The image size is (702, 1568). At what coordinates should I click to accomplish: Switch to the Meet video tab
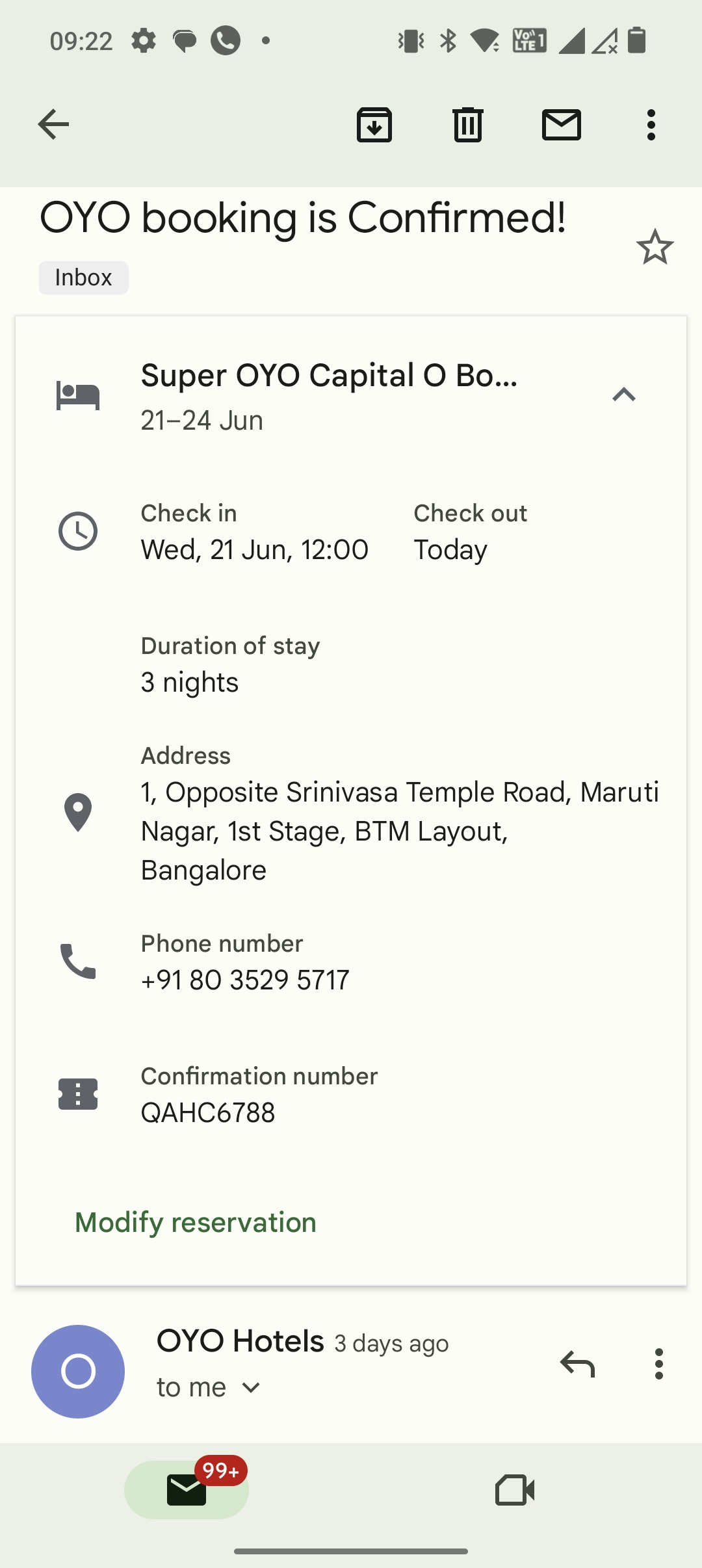click(x=515, y=1489)
